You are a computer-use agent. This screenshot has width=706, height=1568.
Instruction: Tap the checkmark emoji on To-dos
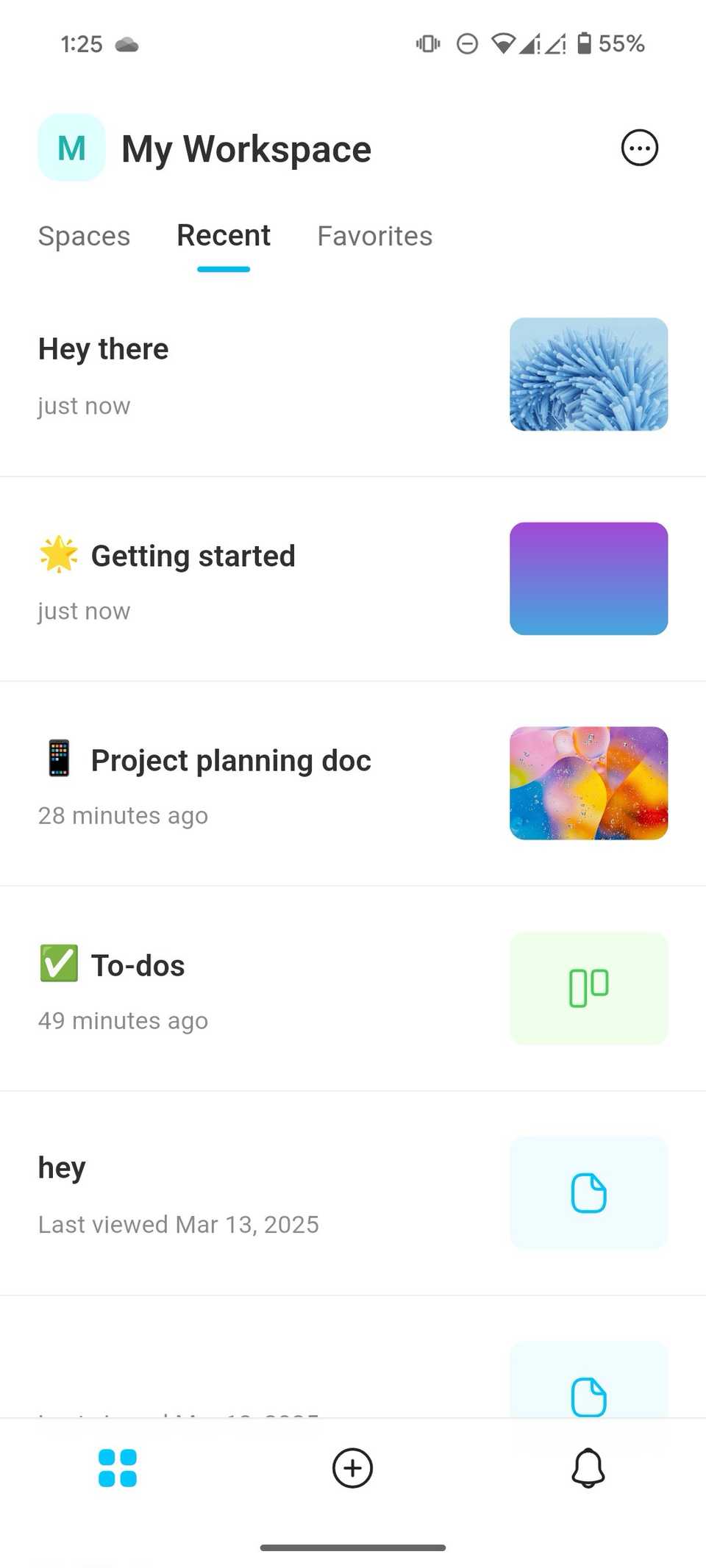(58, 964)
